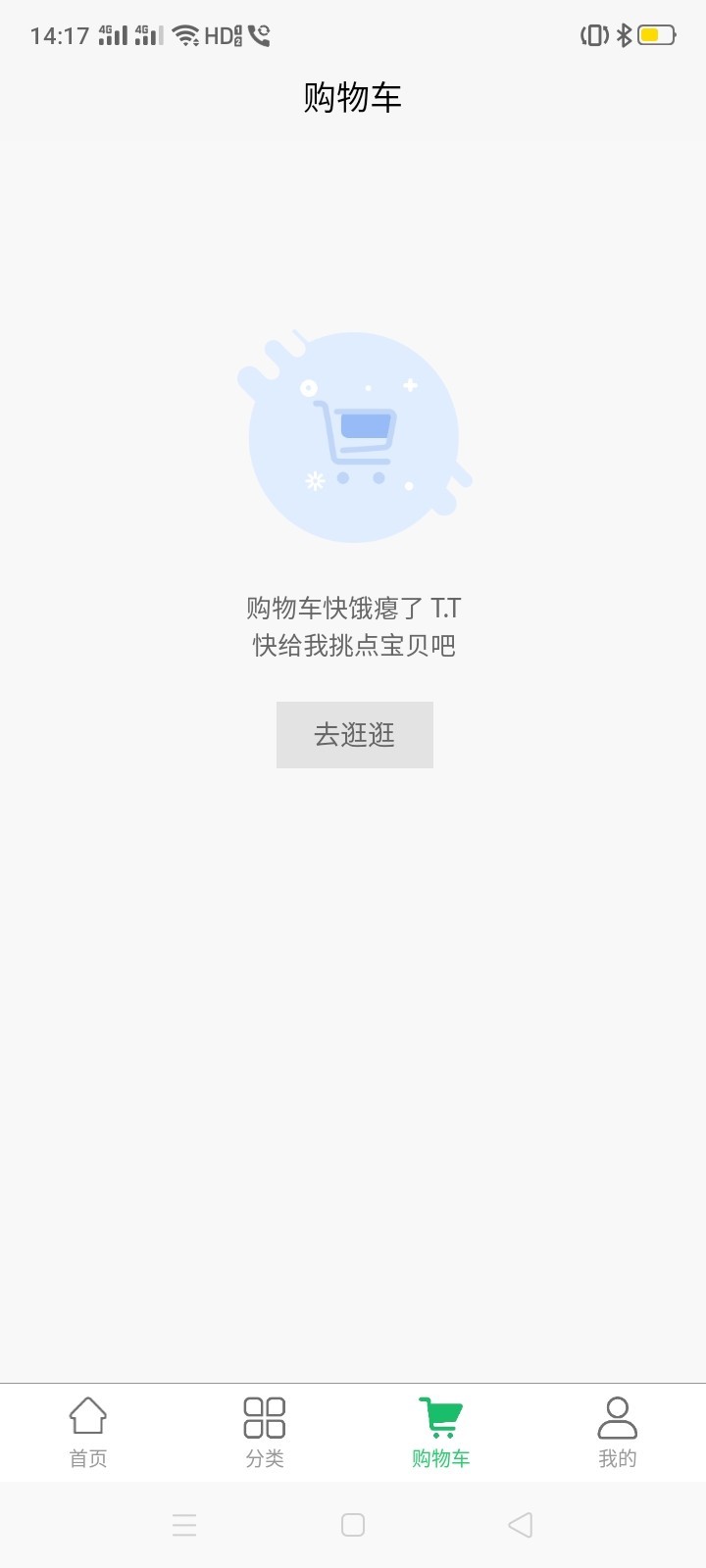Tap the 去逛逛 button to browse products

tap(355, 734)
